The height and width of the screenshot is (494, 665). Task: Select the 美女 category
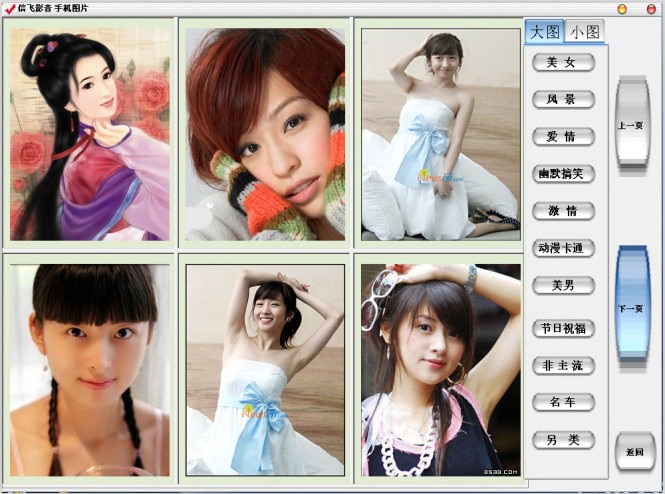[x=563, y=63]
